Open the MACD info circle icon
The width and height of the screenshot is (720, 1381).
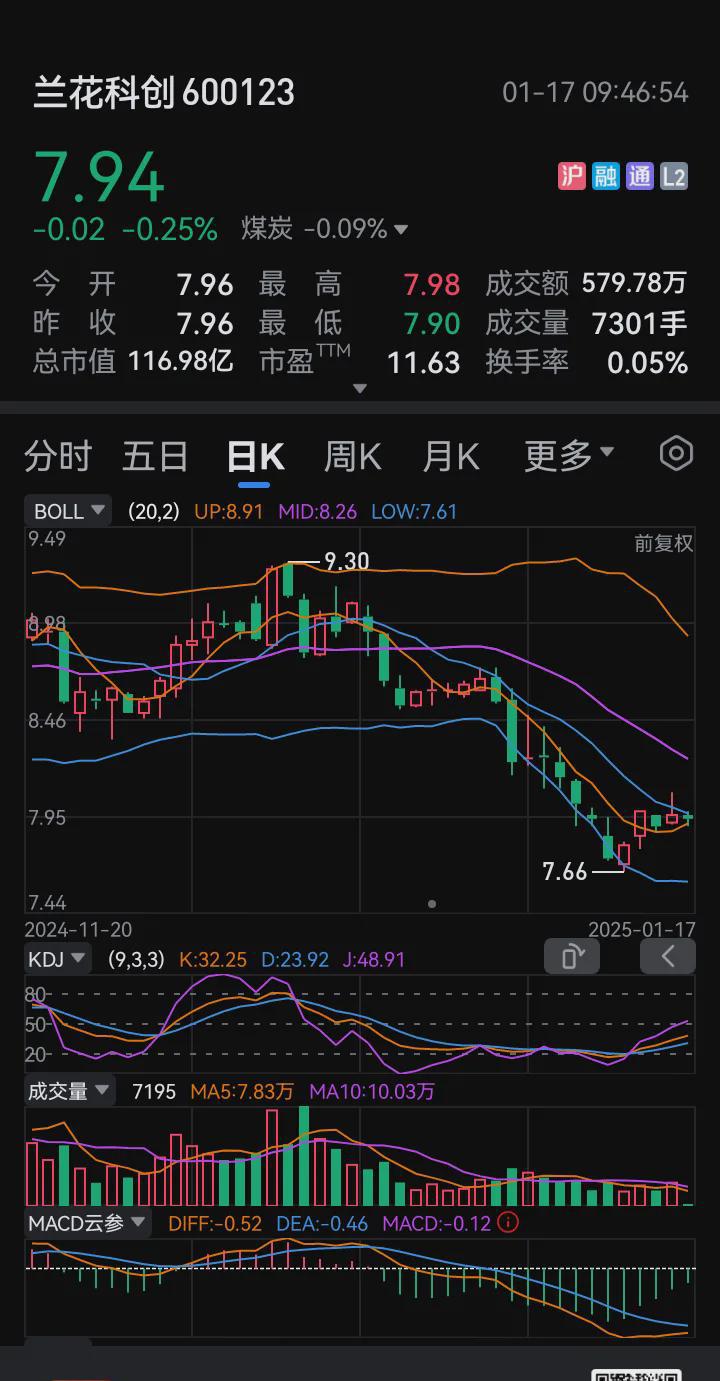pyautogui.click(x=508, y=1222)
